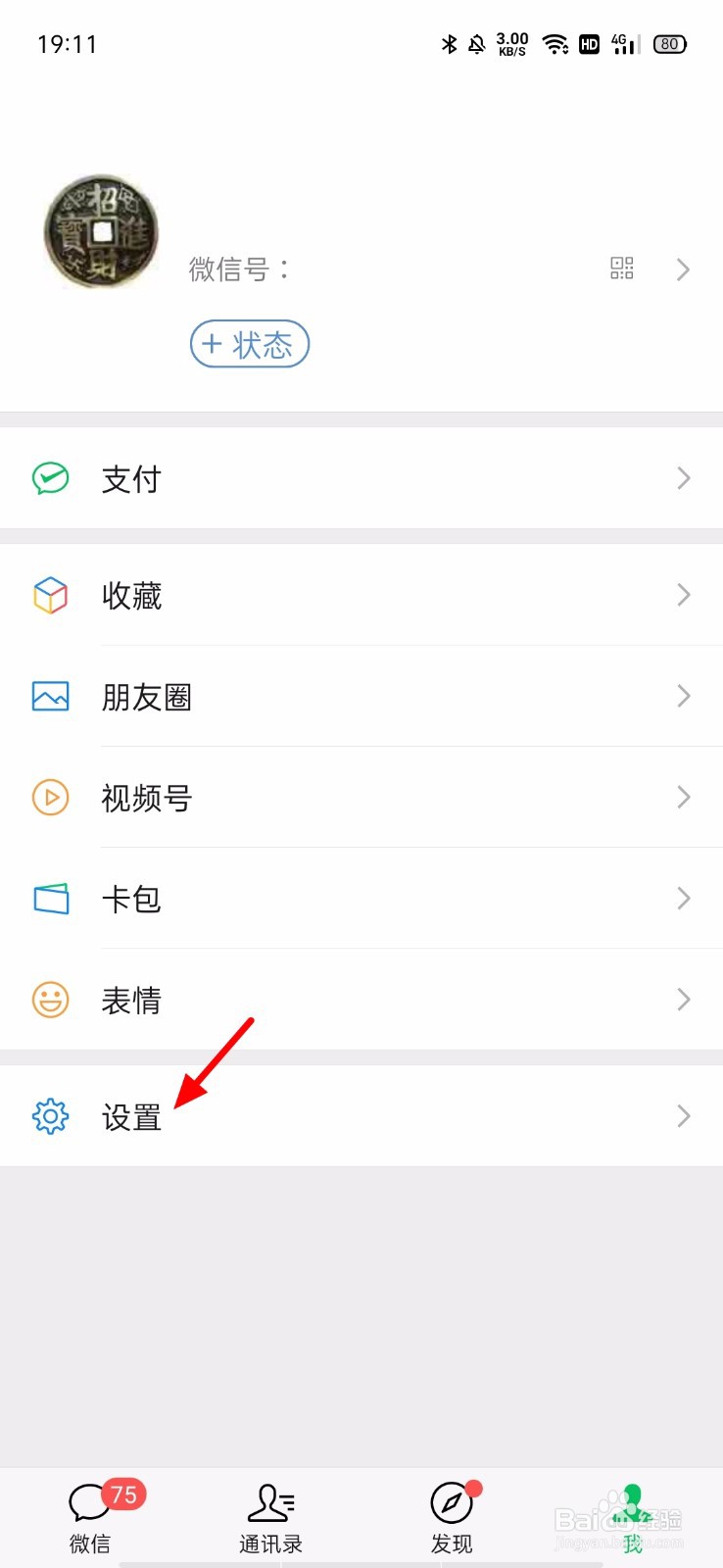Screen dimensions: 723x1568
Task: Tap the +状态 status button
Action: tap(249, 345)
